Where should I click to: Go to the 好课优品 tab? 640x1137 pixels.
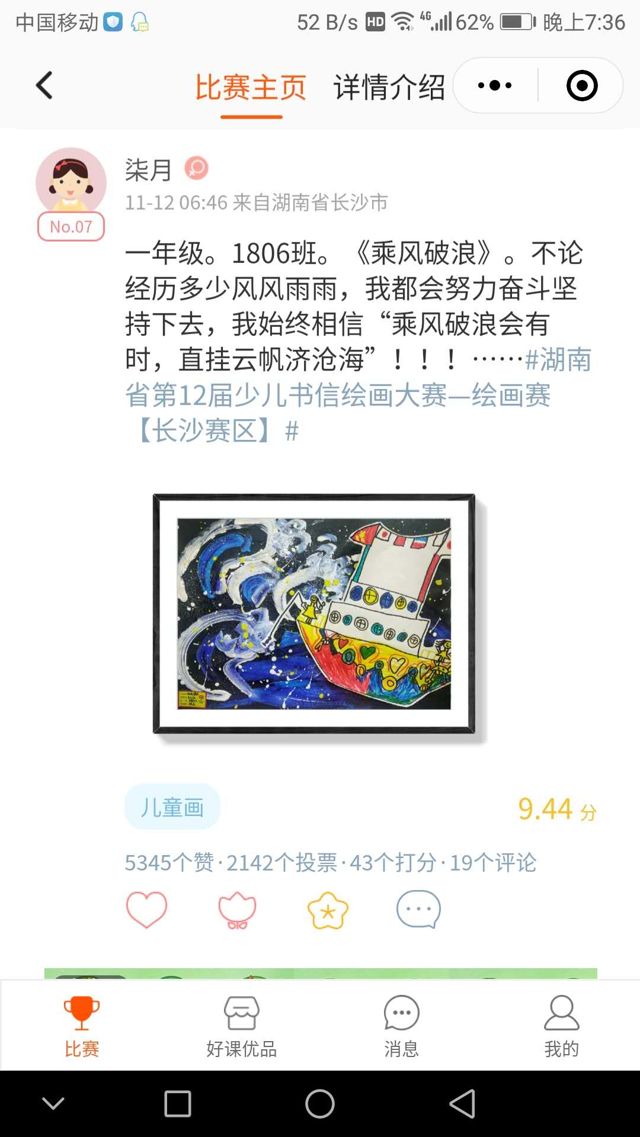click(x=241, y=1026)
